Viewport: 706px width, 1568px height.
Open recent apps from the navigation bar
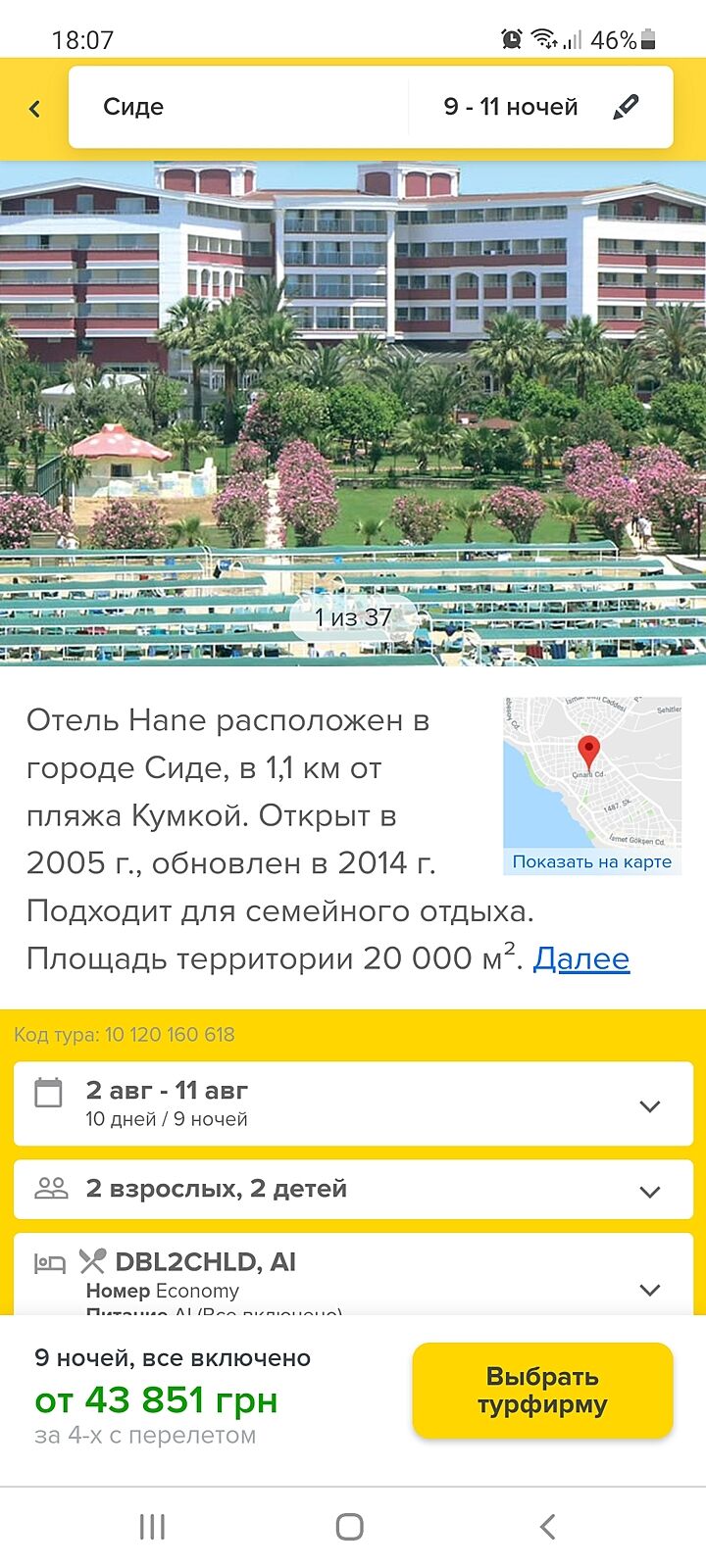(x=152, y=1526)
